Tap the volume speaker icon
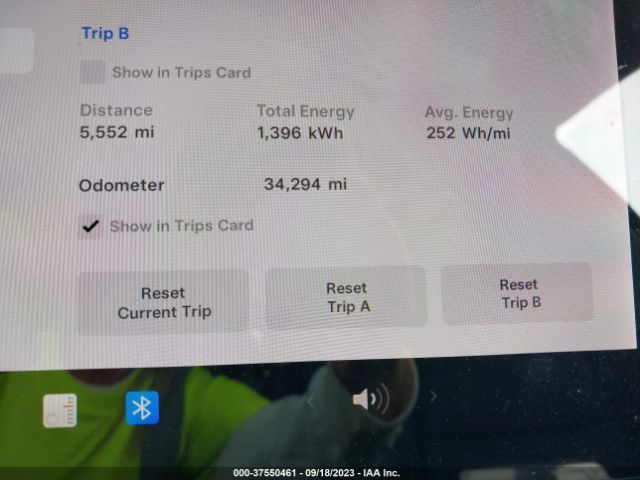 point(369,400)
